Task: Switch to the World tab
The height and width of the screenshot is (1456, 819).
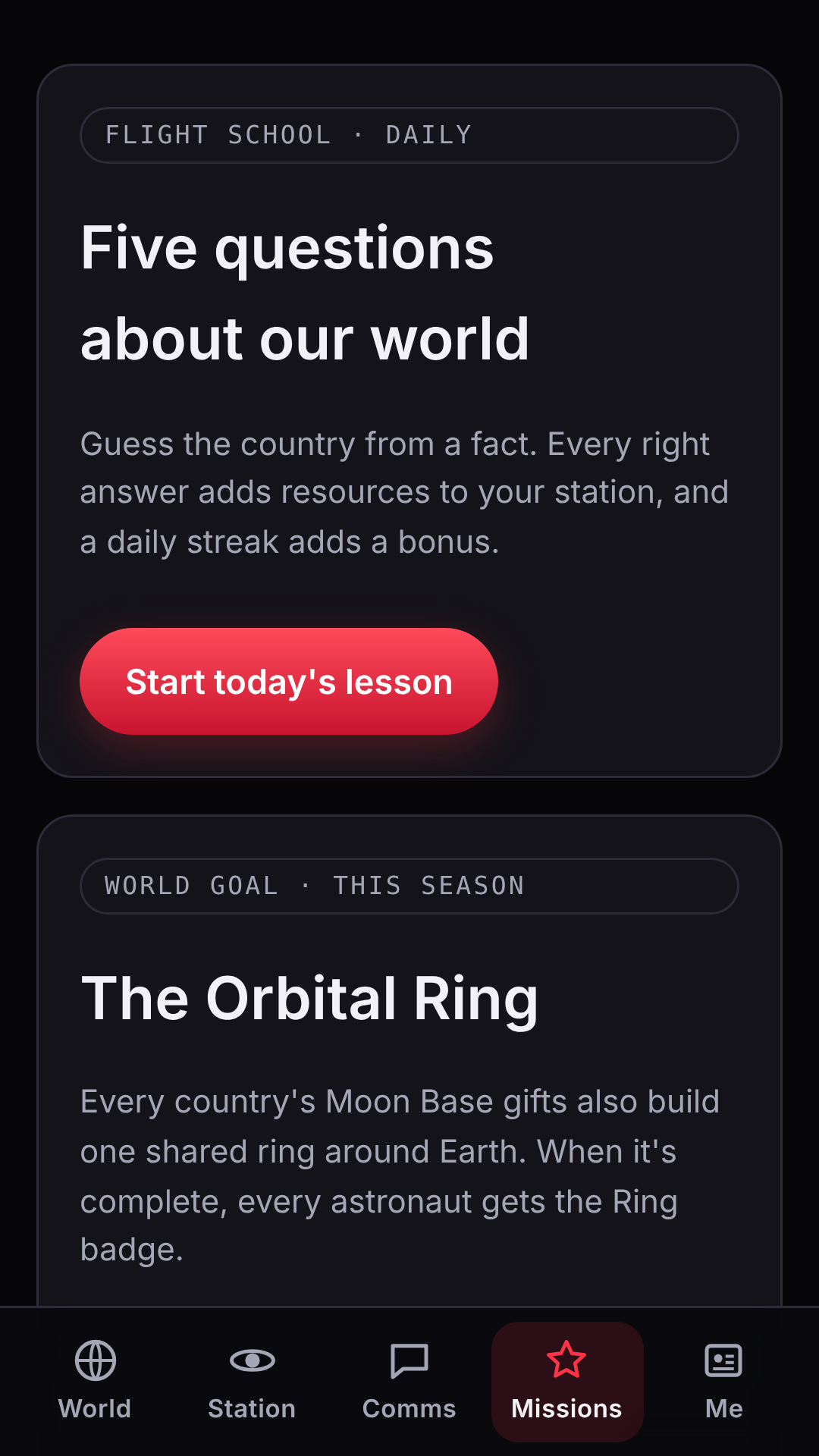Action: [95, 1382]
